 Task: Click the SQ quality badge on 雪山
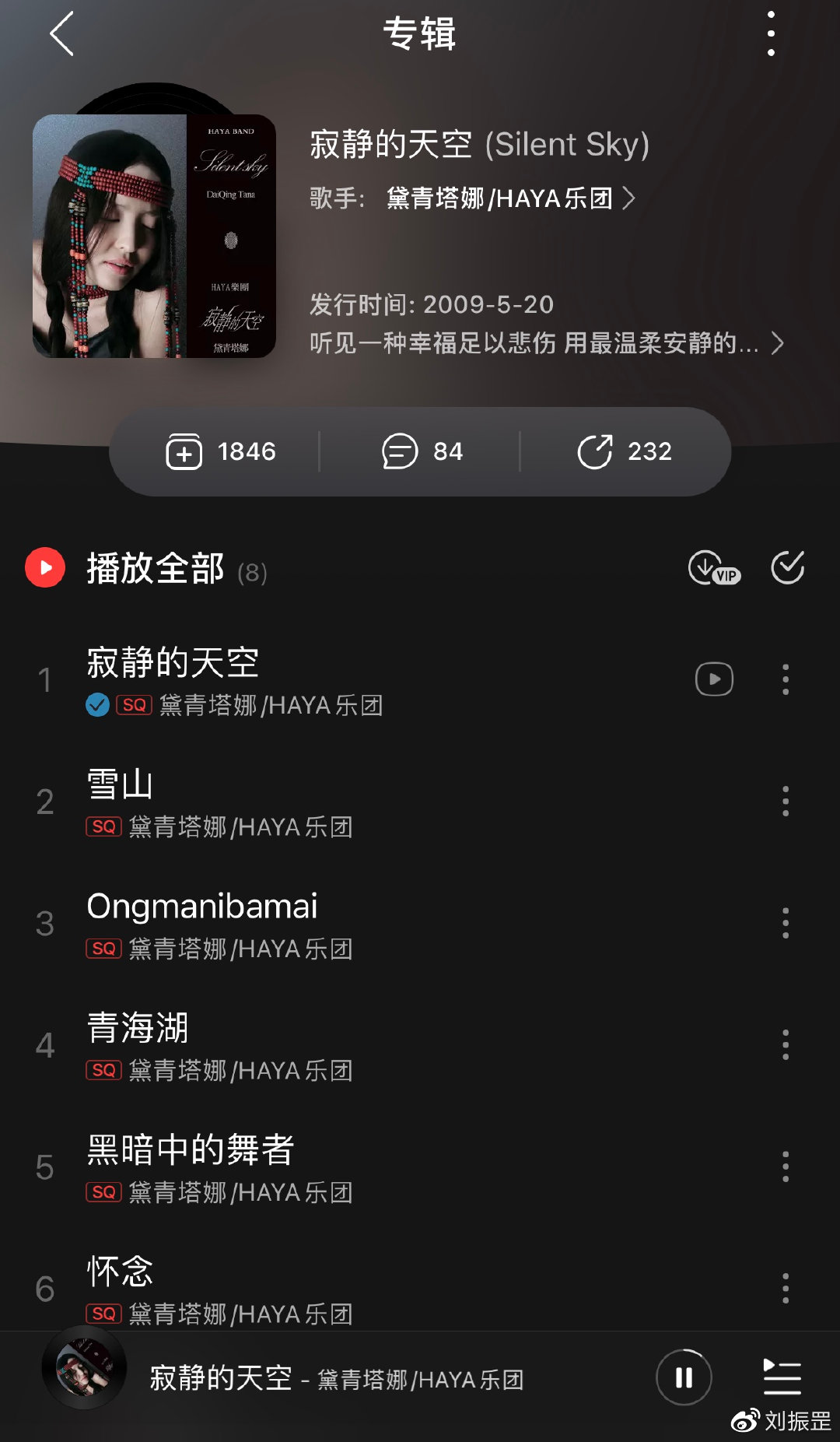tap(103, 826)
